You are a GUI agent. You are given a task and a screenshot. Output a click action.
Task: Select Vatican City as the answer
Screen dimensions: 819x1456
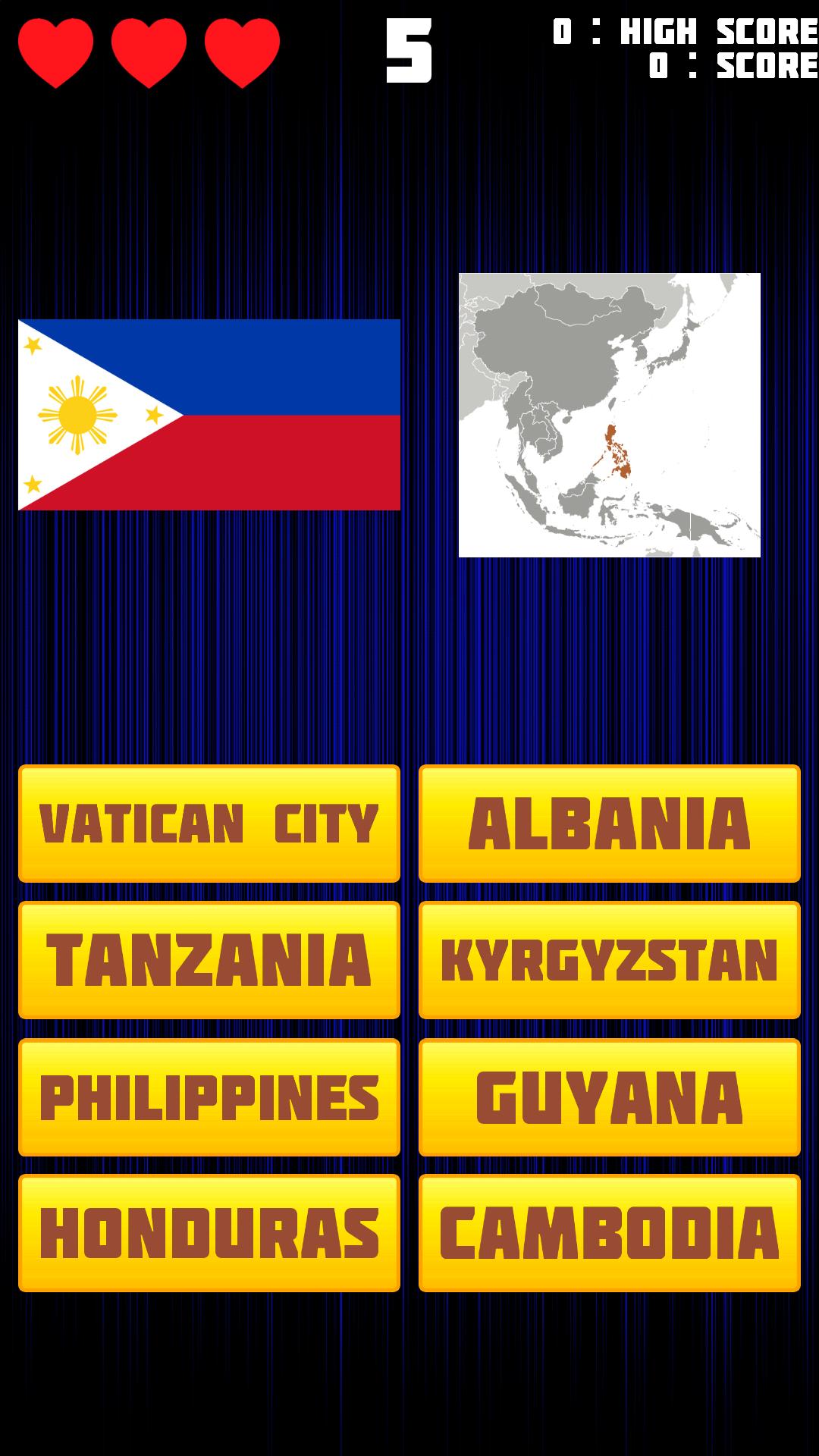coord(209,823)
